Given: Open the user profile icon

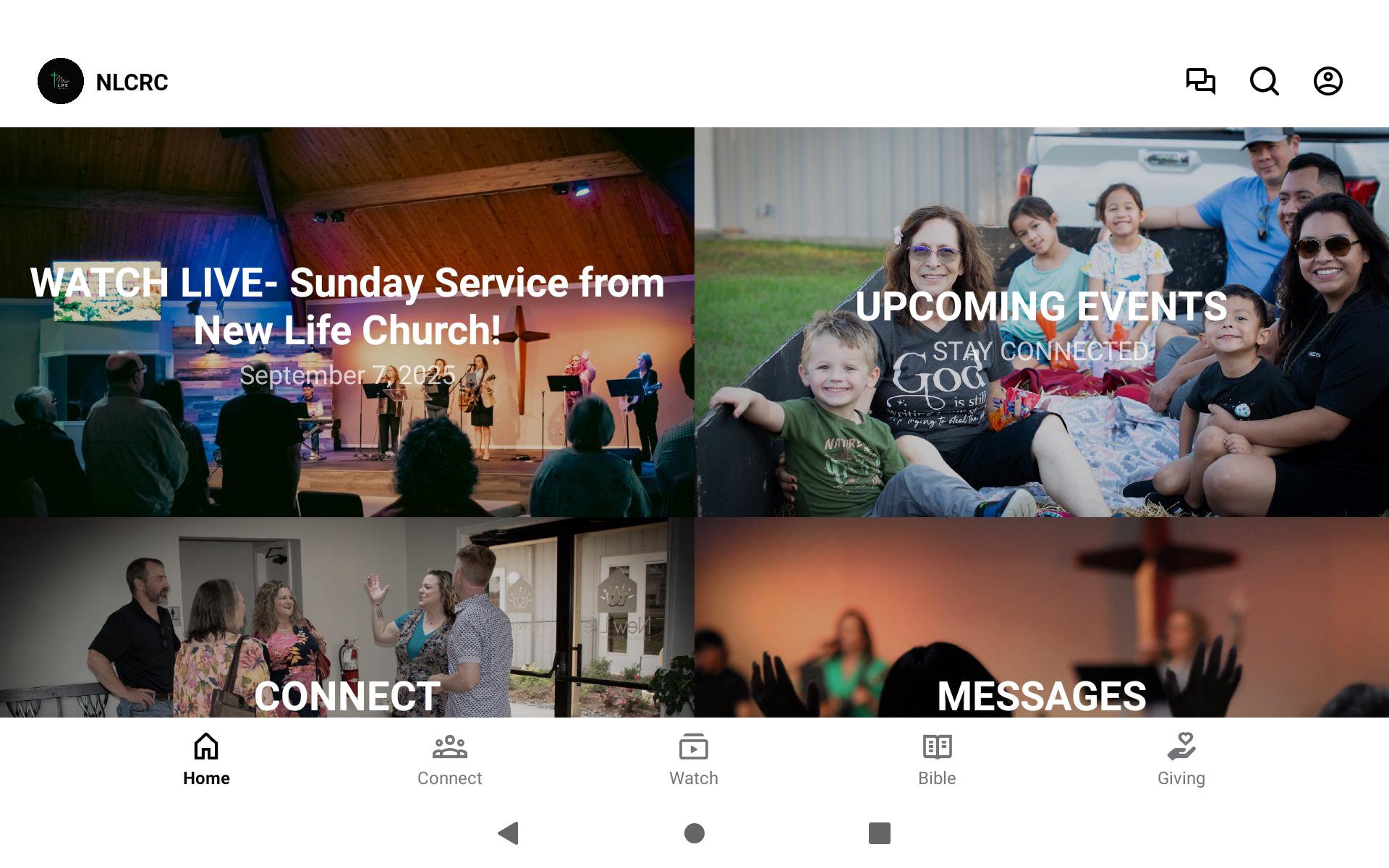Looking at the screenshot, I should (x=1328, y=81).
